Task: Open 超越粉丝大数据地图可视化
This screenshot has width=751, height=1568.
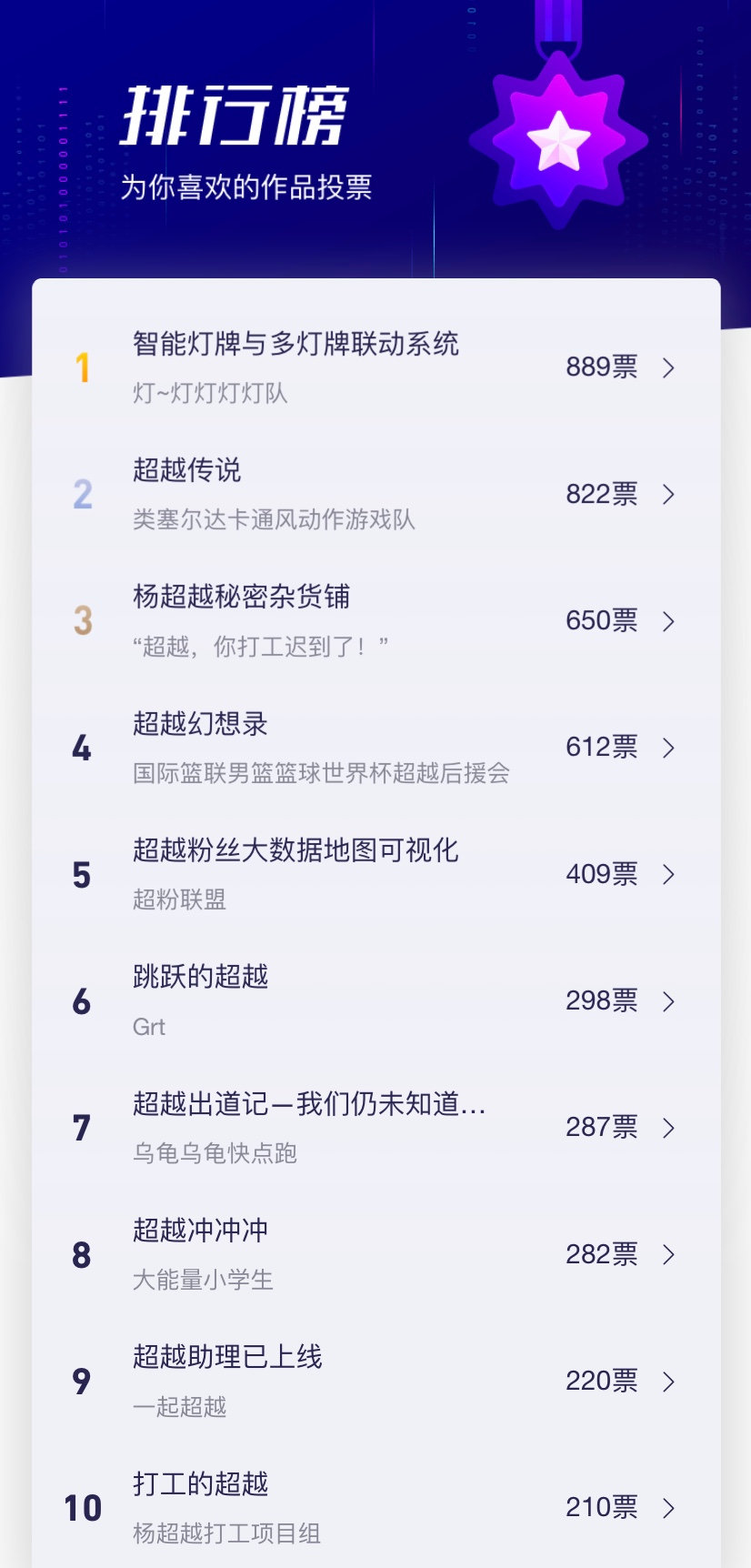Action: [x=295, y=851]
